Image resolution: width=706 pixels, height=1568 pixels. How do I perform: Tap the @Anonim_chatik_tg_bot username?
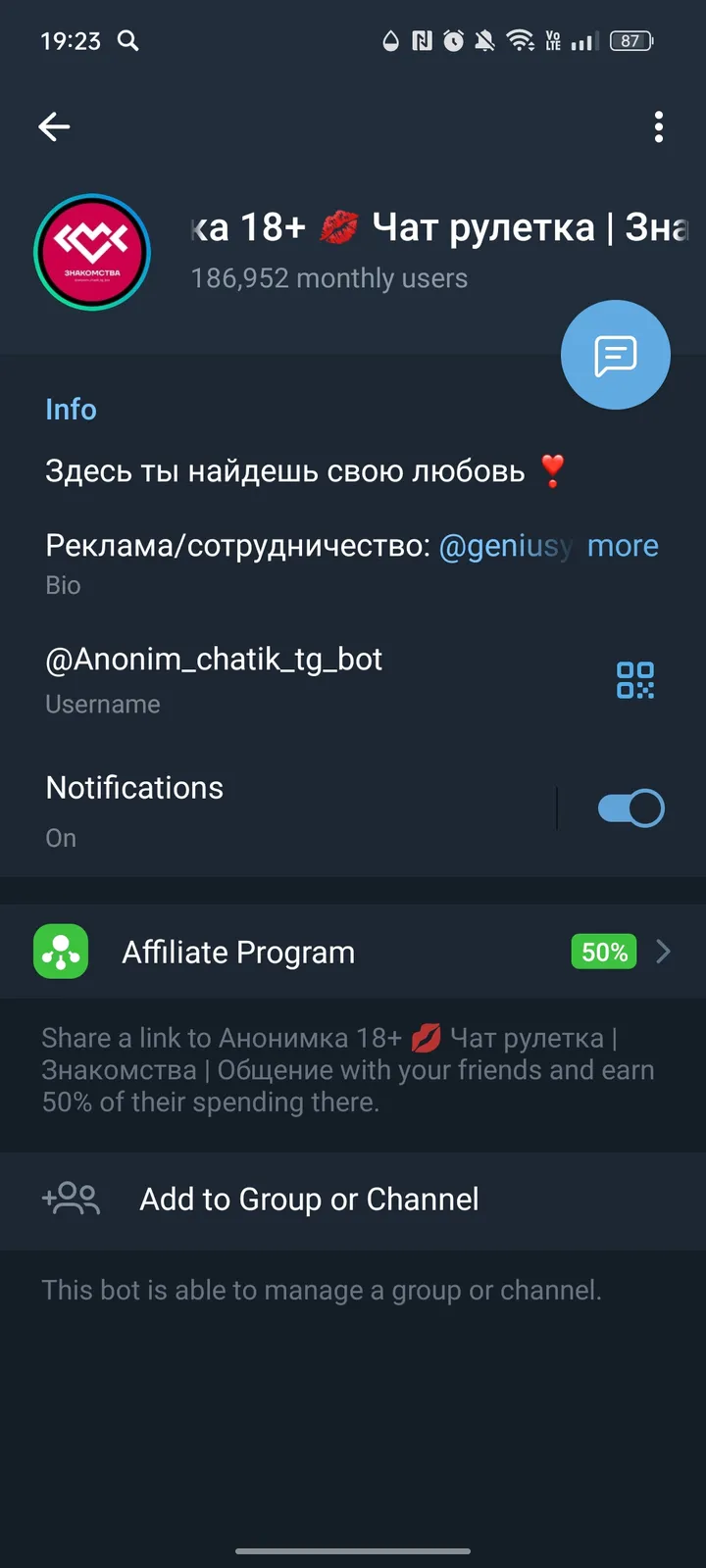tap(214, 659)
